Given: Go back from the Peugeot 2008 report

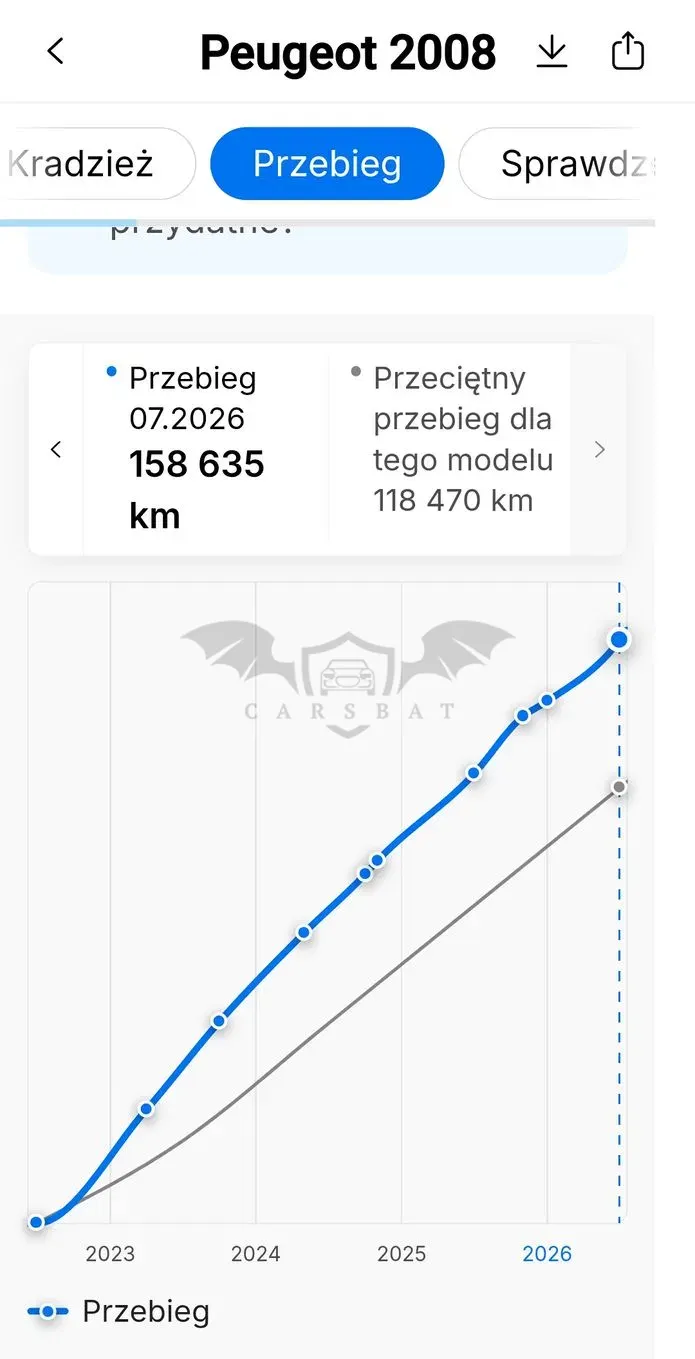Looking at the screenshot, I should coord(56,51).
